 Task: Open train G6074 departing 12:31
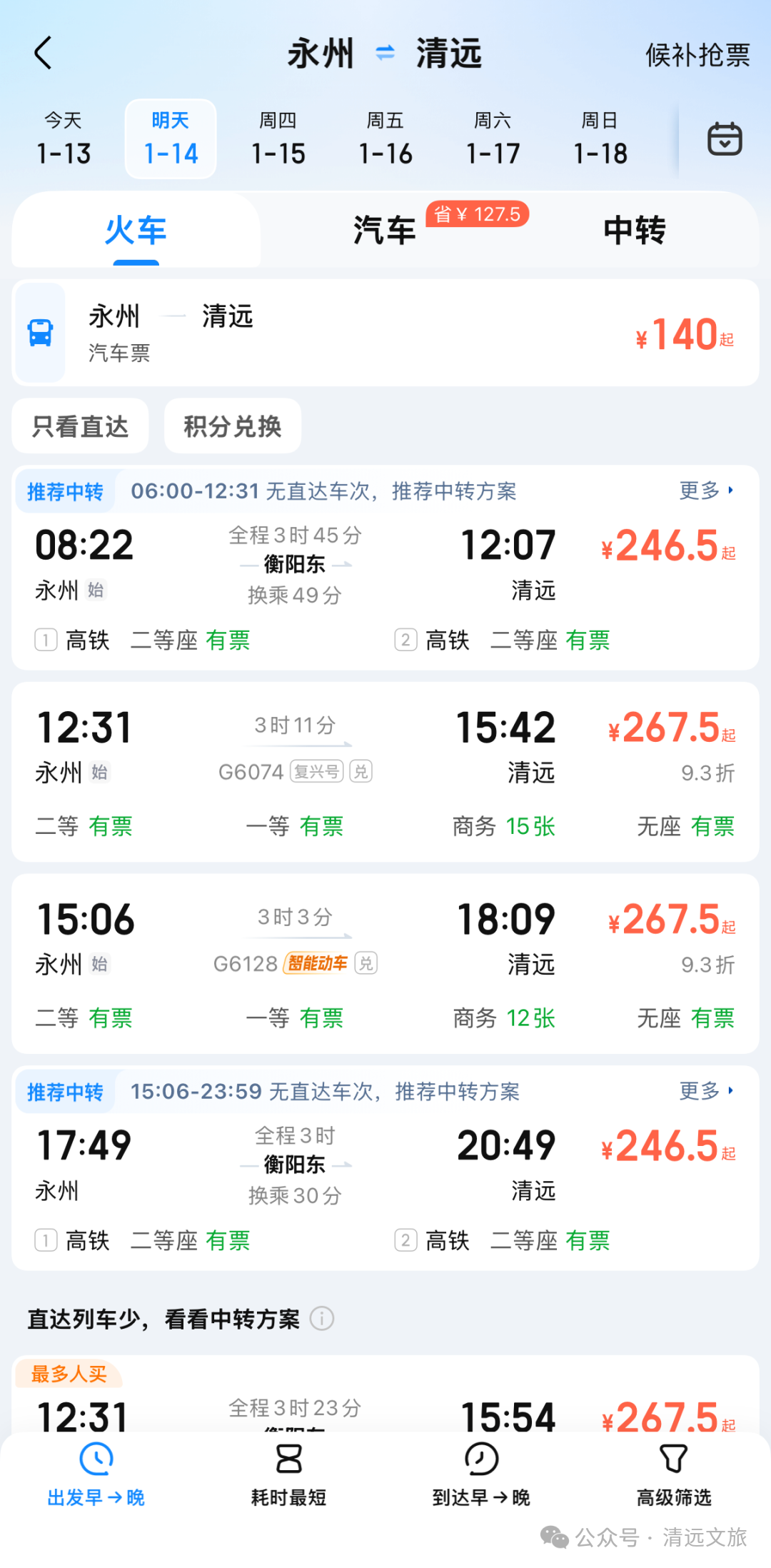[385, 771]
